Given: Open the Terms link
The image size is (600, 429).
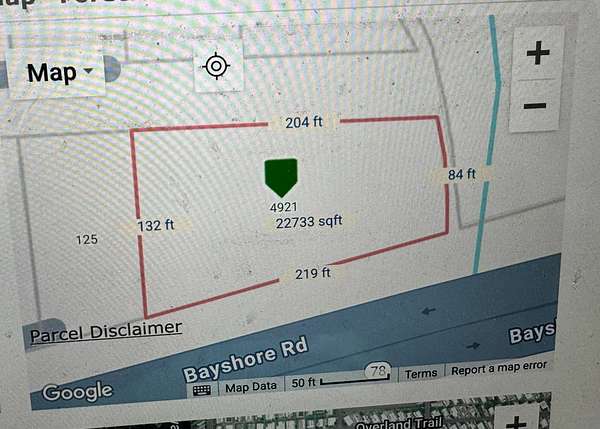Looking at the screenshot, I should (x=420, y=373).
